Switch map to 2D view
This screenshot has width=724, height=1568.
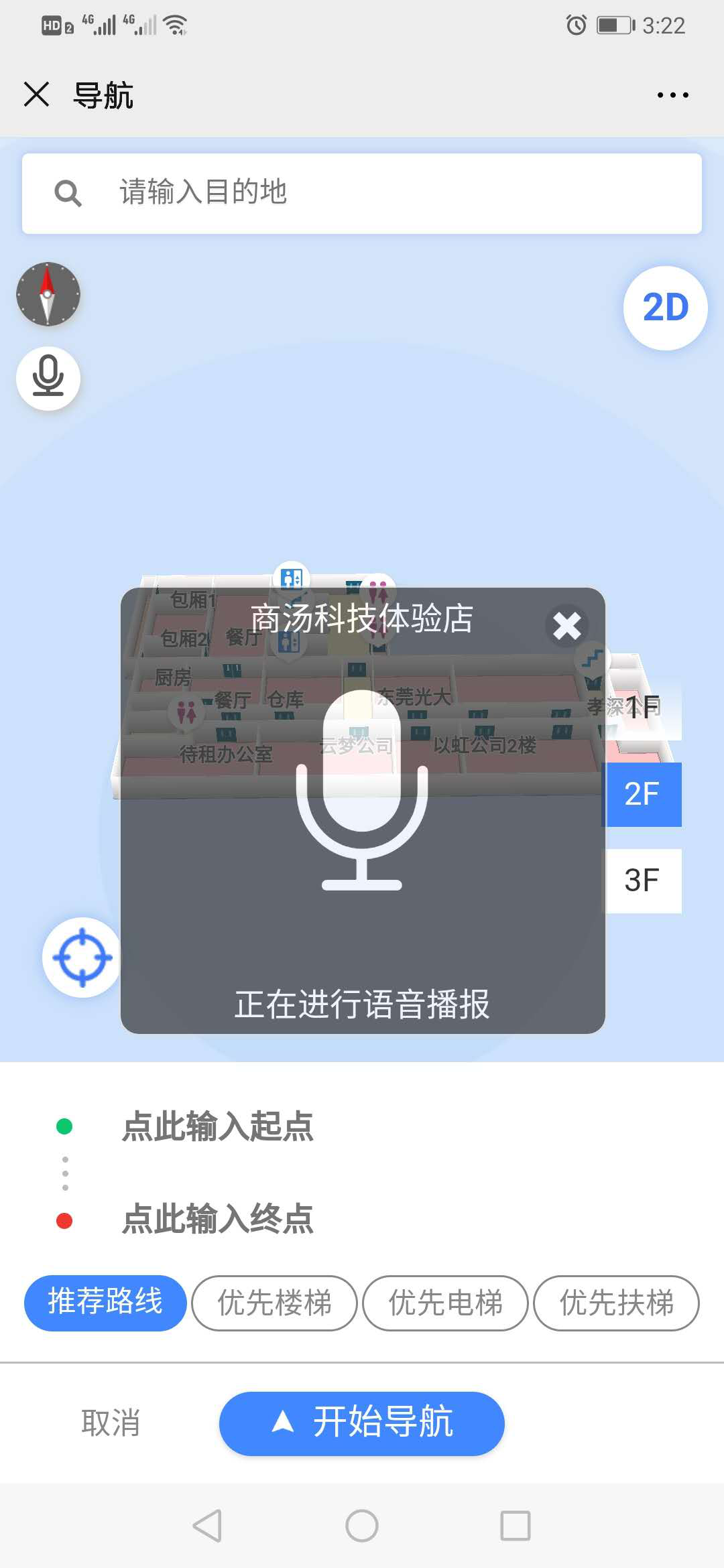[666, 307]
